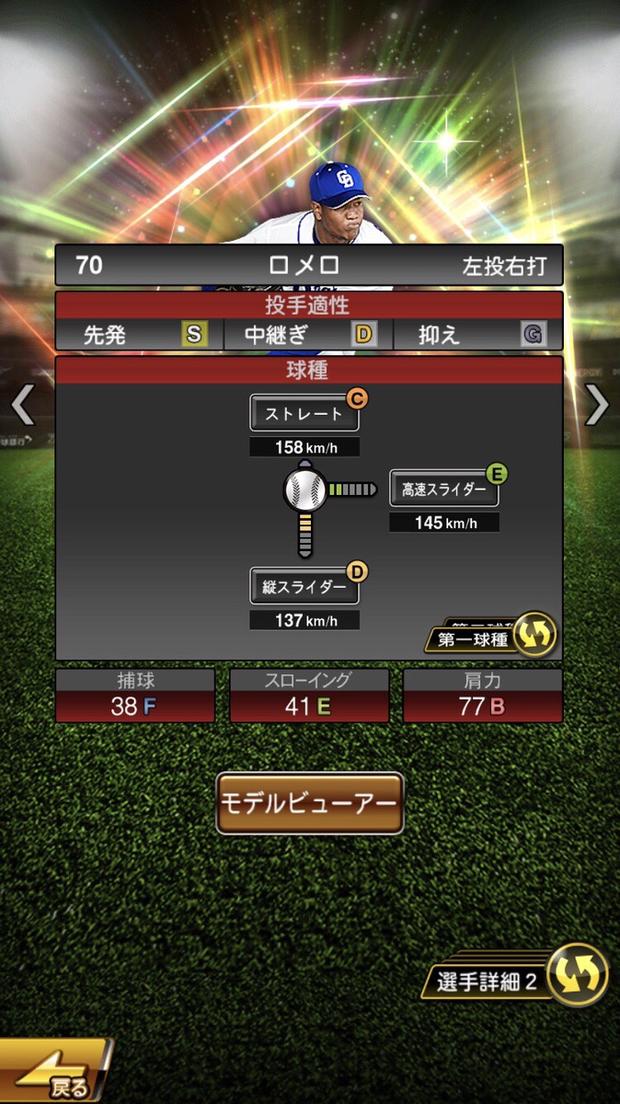Go to the previous player with left arrow
Viewport: 620px width, 1104px height.
click(22, 405)
